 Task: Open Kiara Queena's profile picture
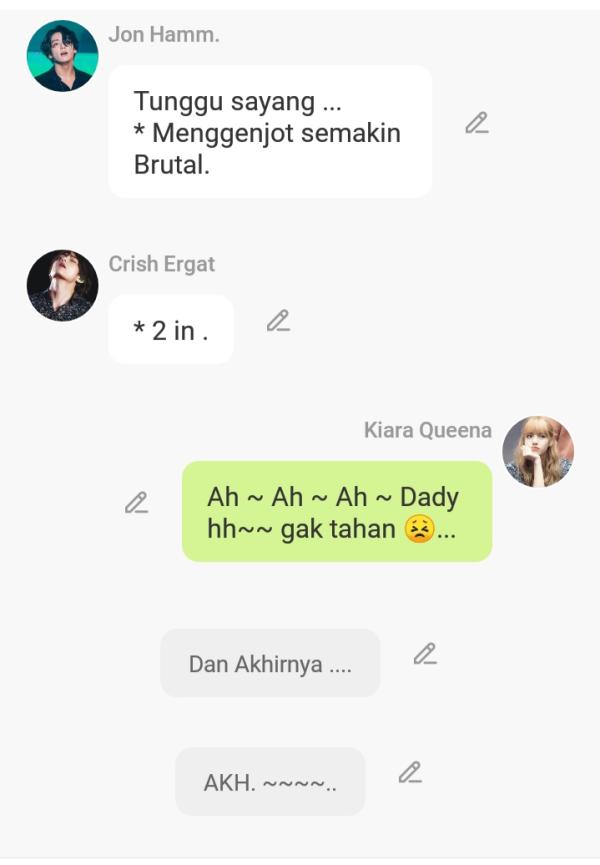pos(538,452)
